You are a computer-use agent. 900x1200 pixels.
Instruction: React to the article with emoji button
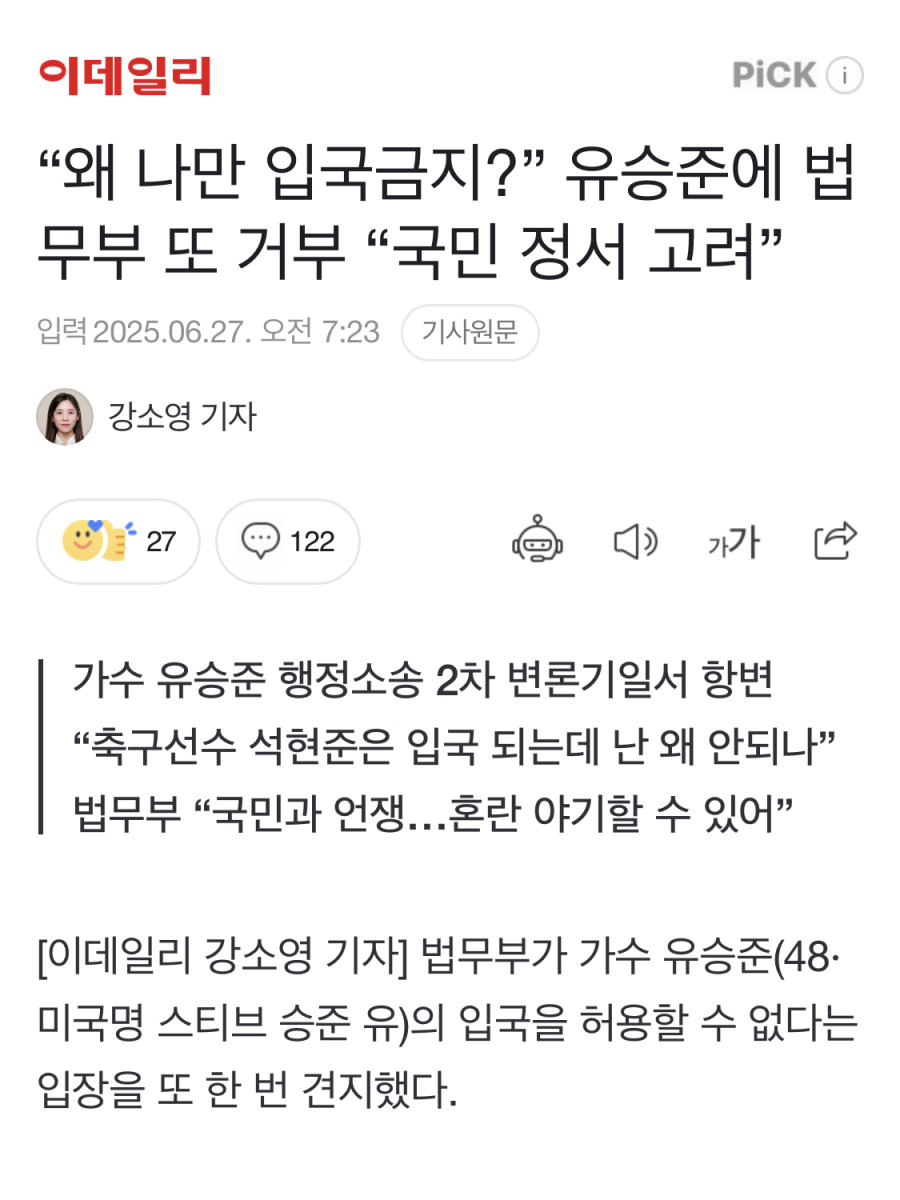[x=118, y=542]
